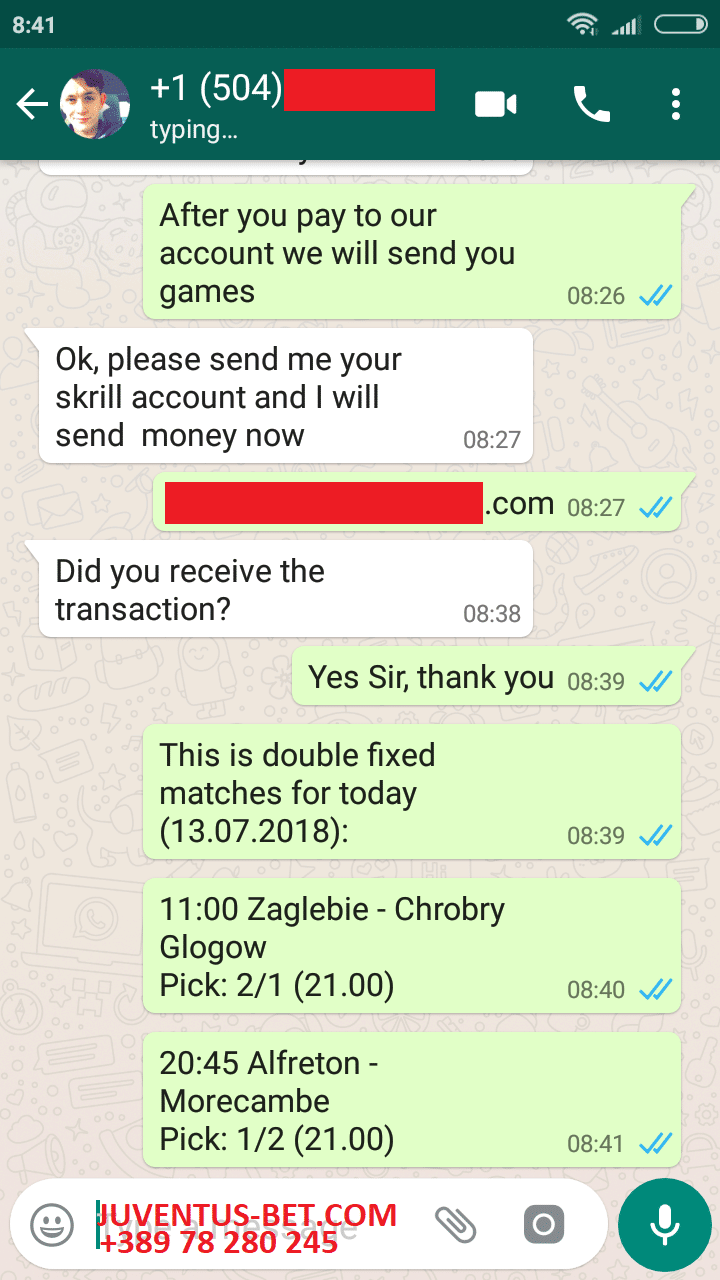Go back to the chats list
Viewport: 720px width, 1280px height.
tap(32, 104)
